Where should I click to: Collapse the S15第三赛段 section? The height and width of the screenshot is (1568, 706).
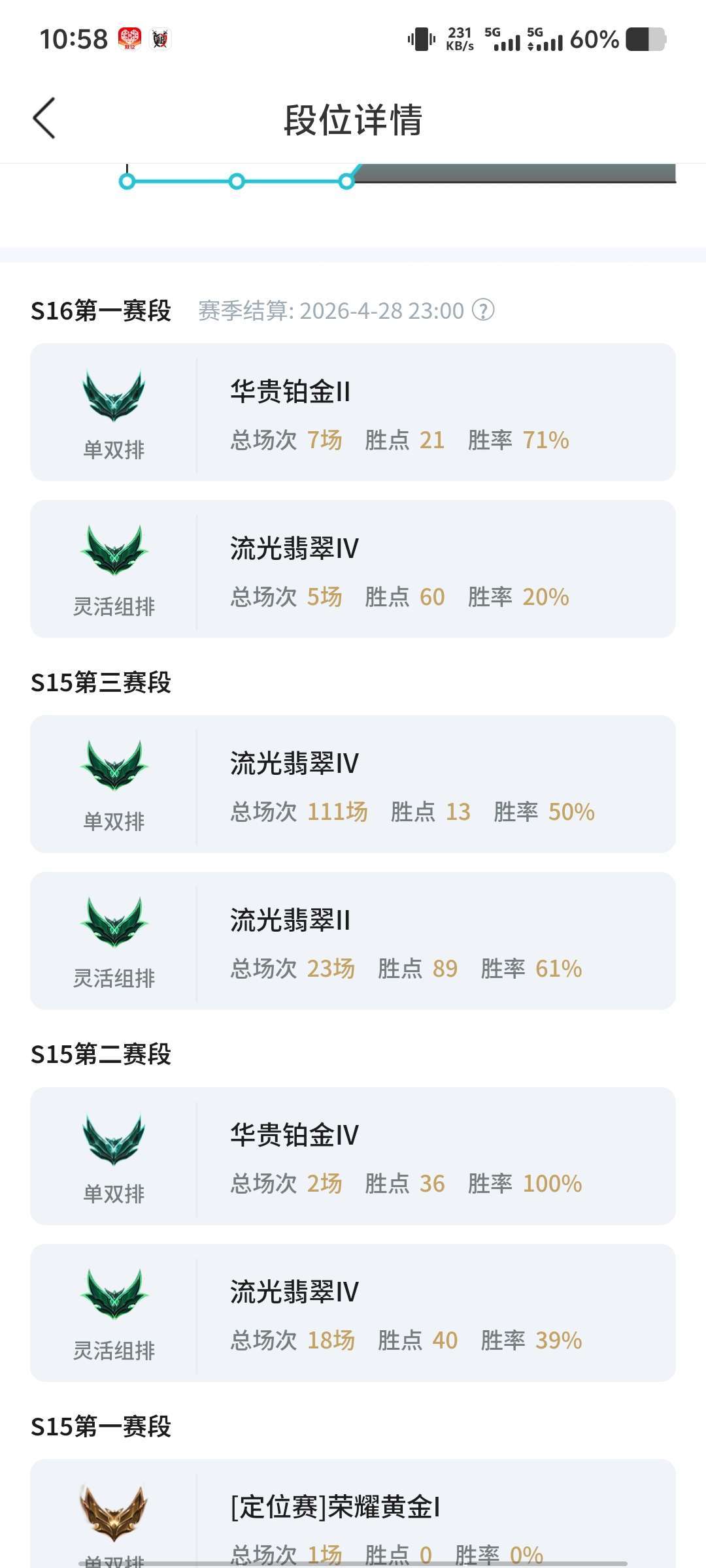(99, 681)
